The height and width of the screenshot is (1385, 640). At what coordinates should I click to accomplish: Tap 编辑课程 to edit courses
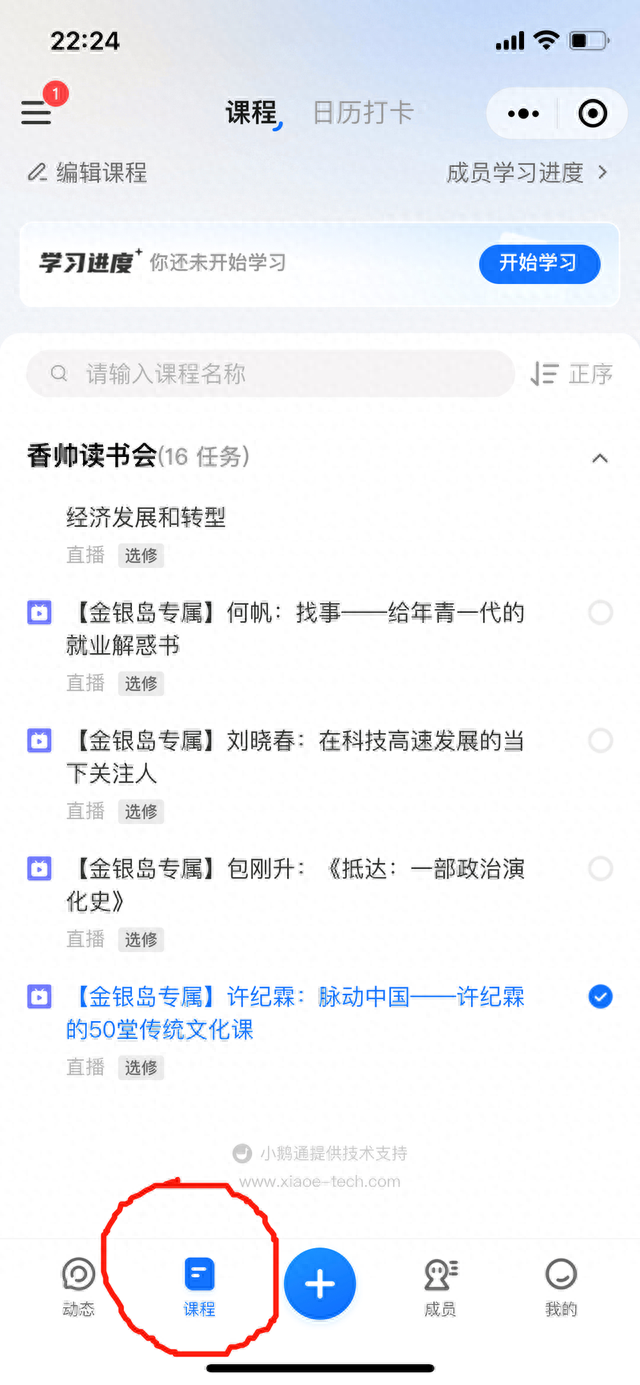pos(87,172)
